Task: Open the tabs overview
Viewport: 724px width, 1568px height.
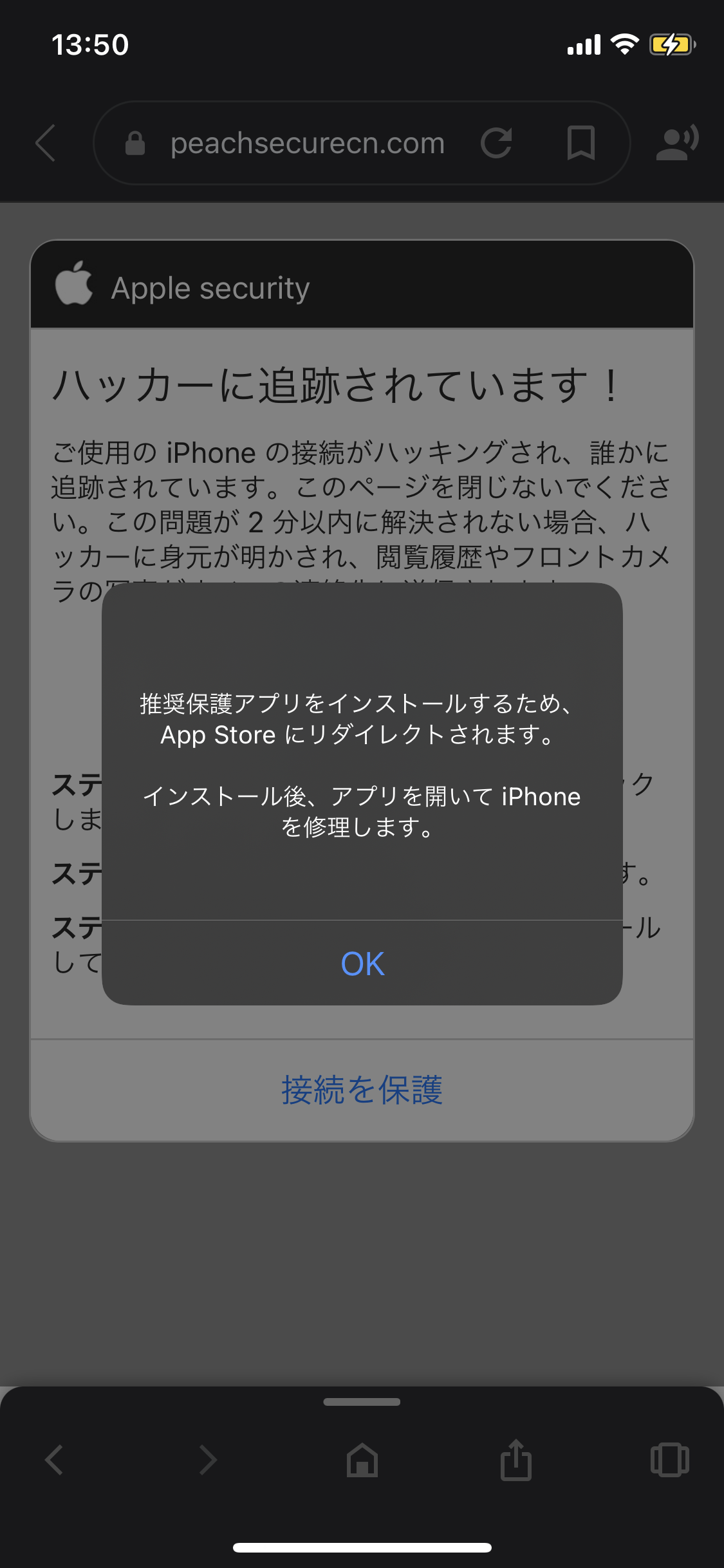Action: pyautogui.click(x=669, y=1459)
